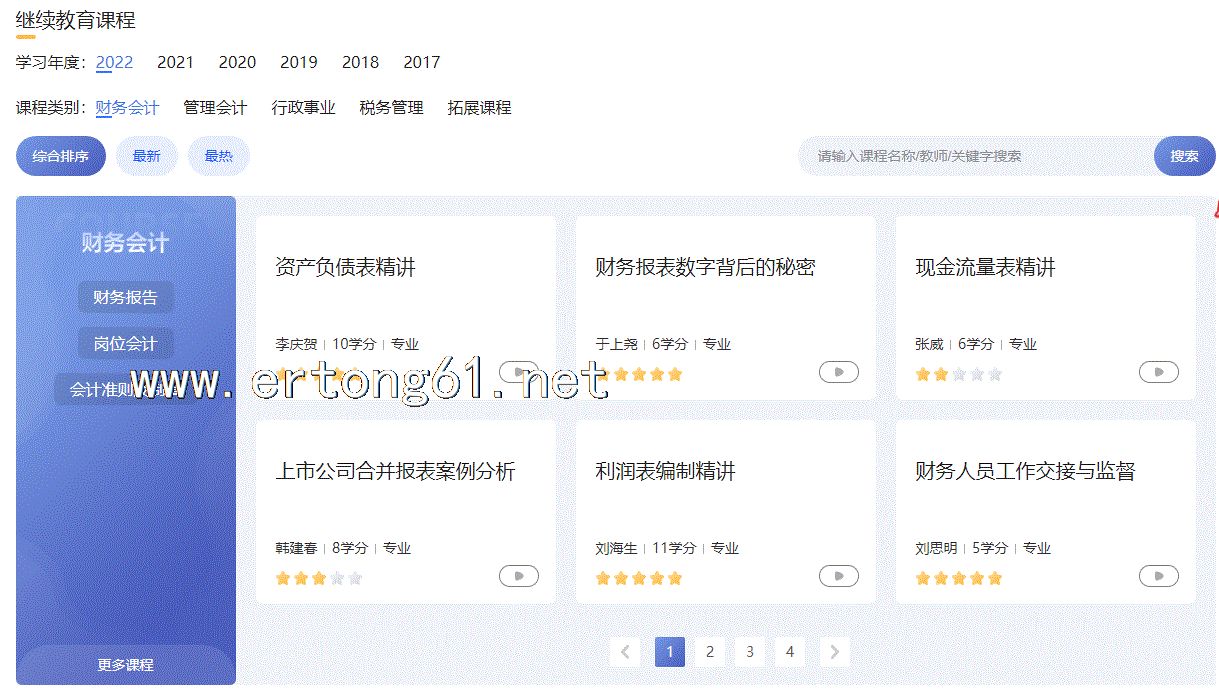Play the 财务人员工作交接与监督 course video
Viewport: 1219px width, 691px height.
1158,576
